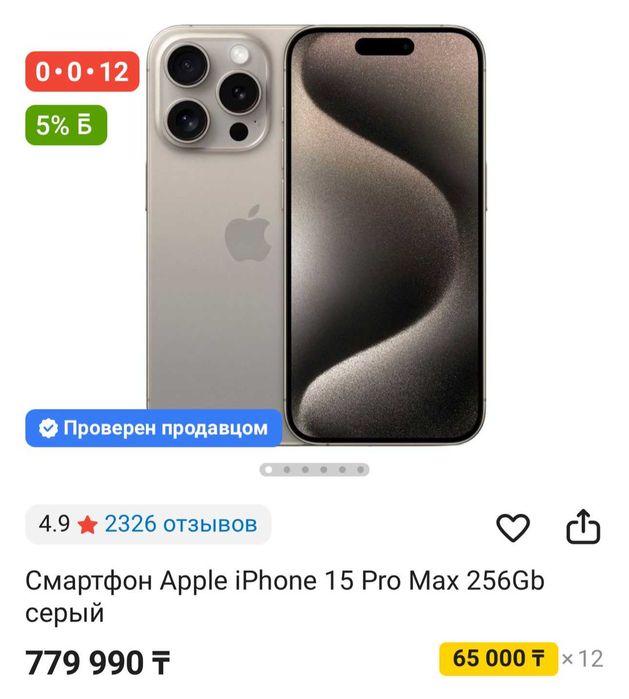629x699 pixels.
Task: Open the 2326 отзывов reviews
Action: pos(180,523)
